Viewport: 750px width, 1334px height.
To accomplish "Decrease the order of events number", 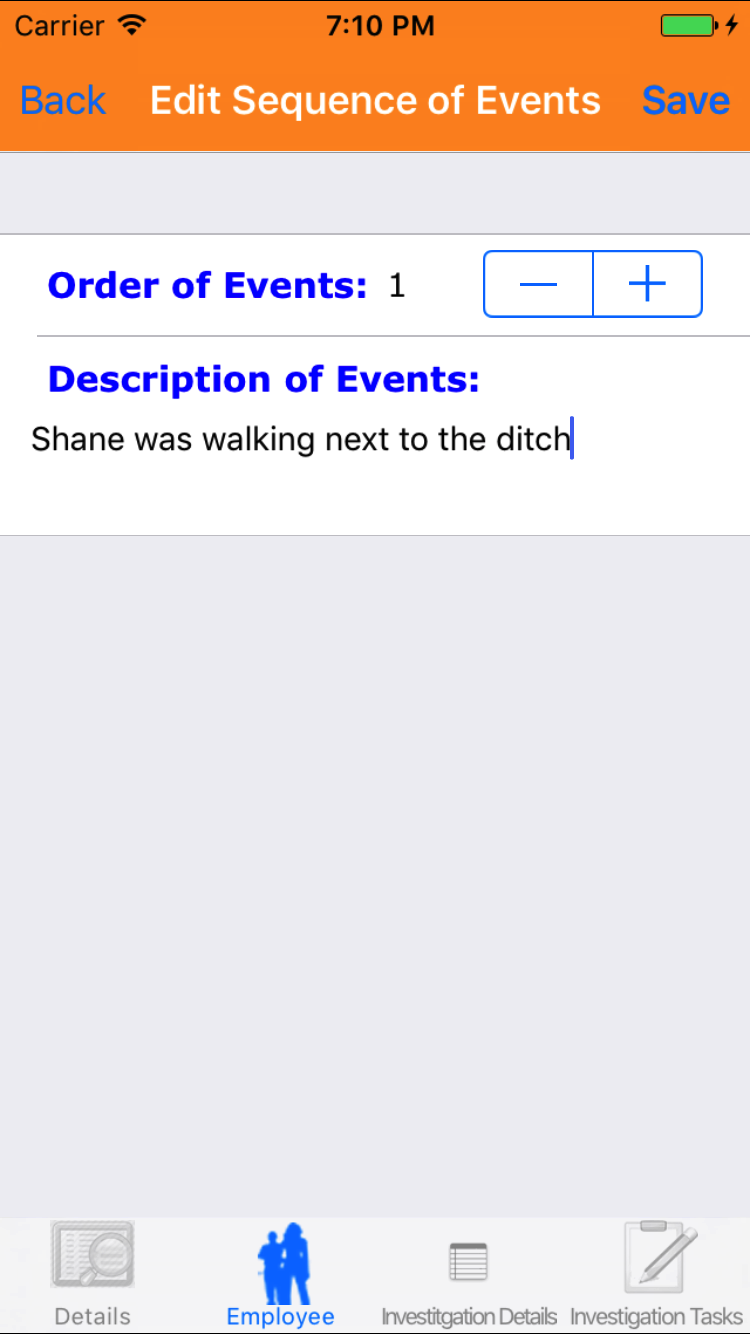I will [538, 285].
